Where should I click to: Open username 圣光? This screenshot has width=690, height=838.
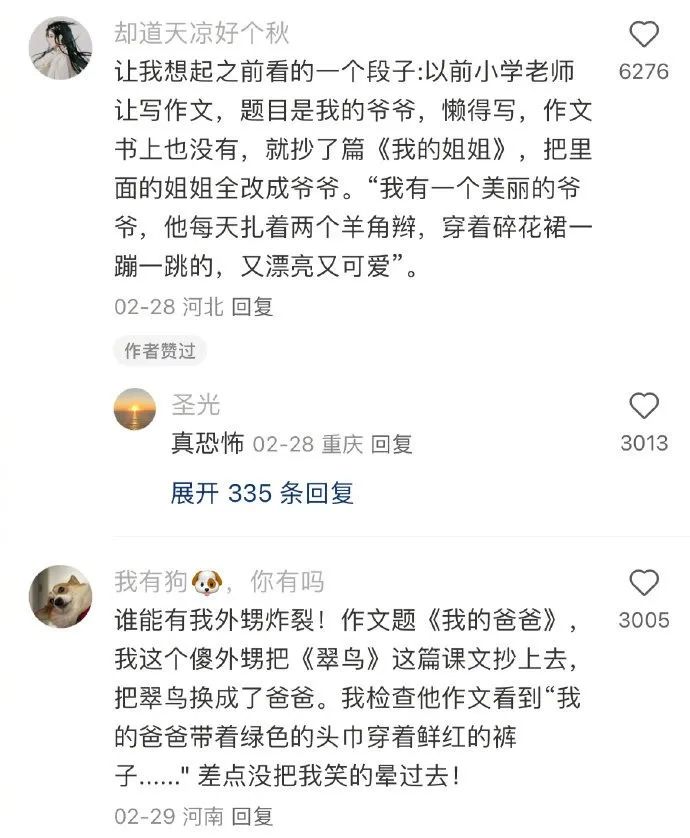pos(196,405)
